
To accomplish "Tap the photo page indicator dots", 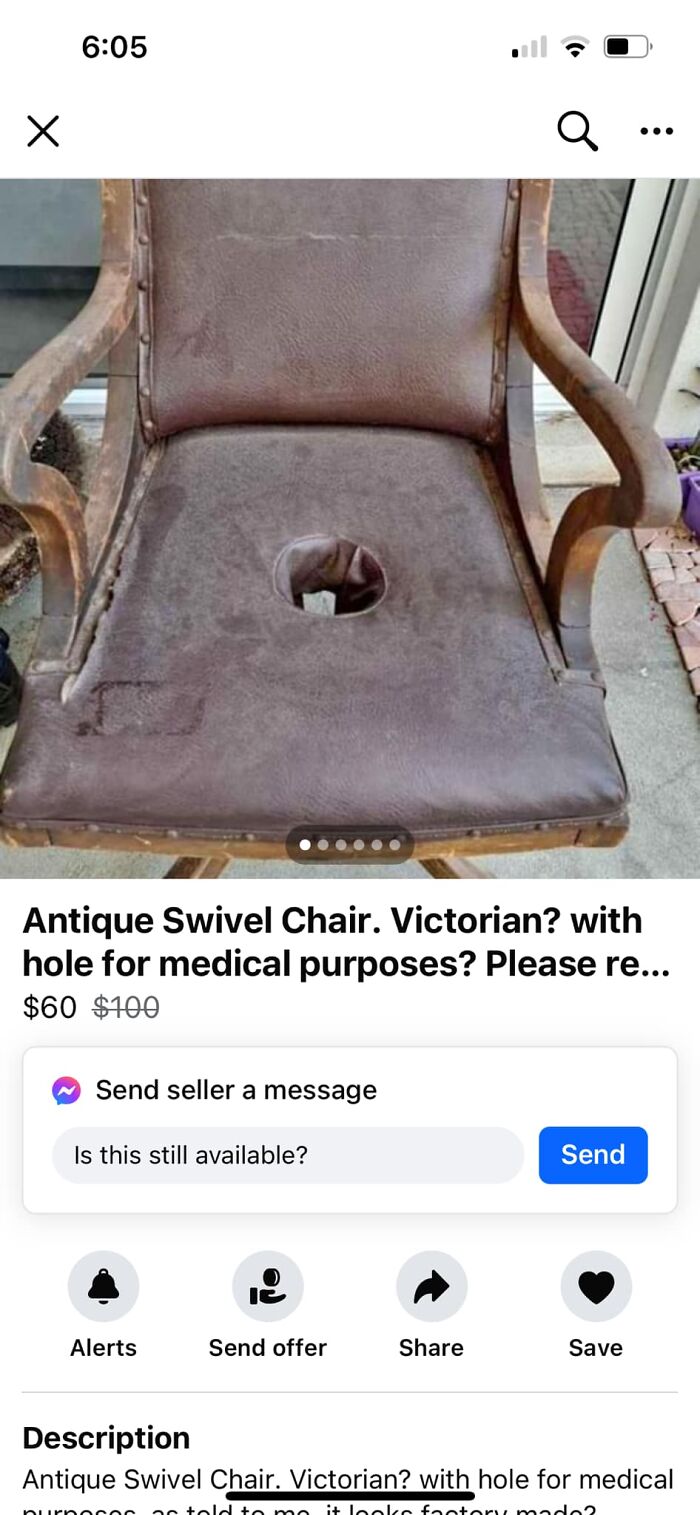I will (x=350, y=845).
